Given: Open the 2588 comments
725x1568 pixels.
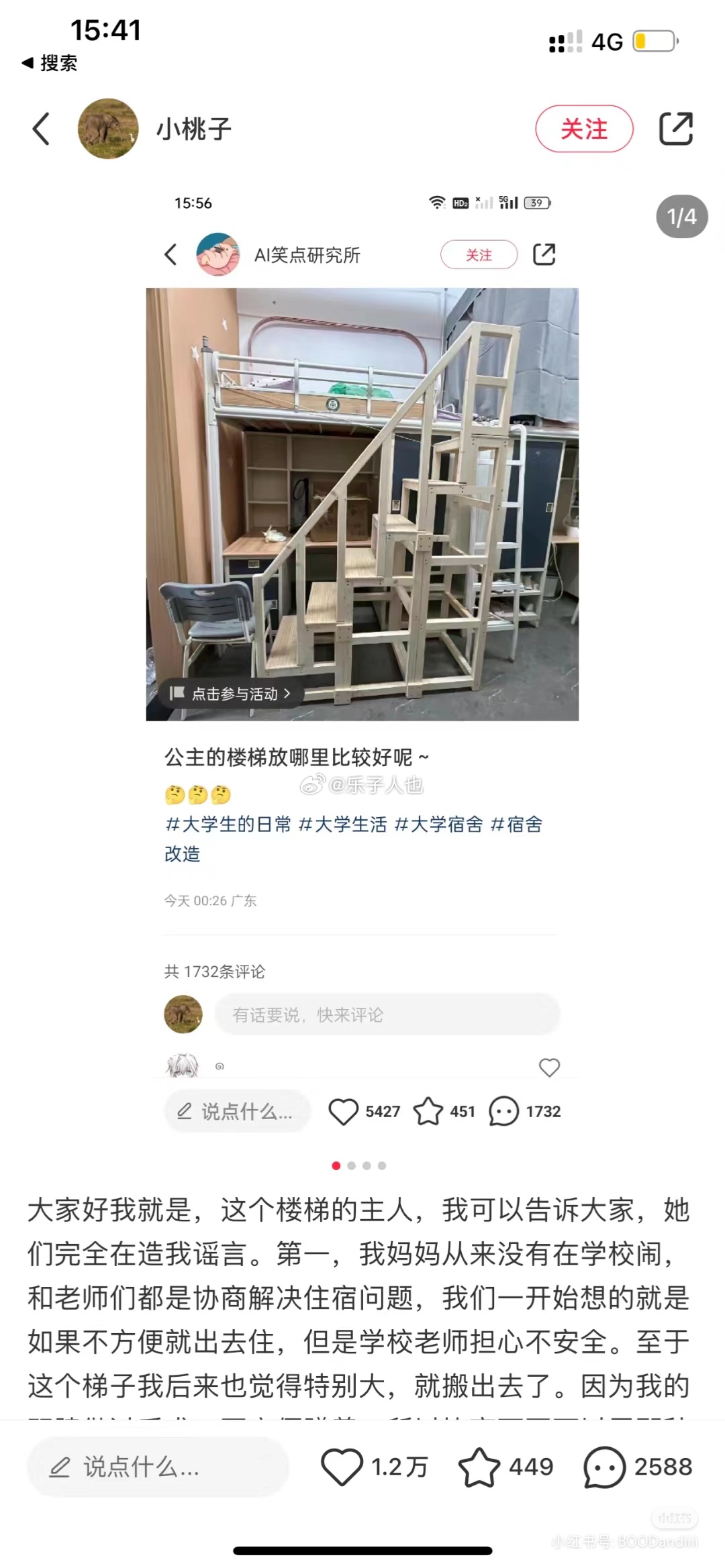Looking at the screenshot, I should 605,1467.
